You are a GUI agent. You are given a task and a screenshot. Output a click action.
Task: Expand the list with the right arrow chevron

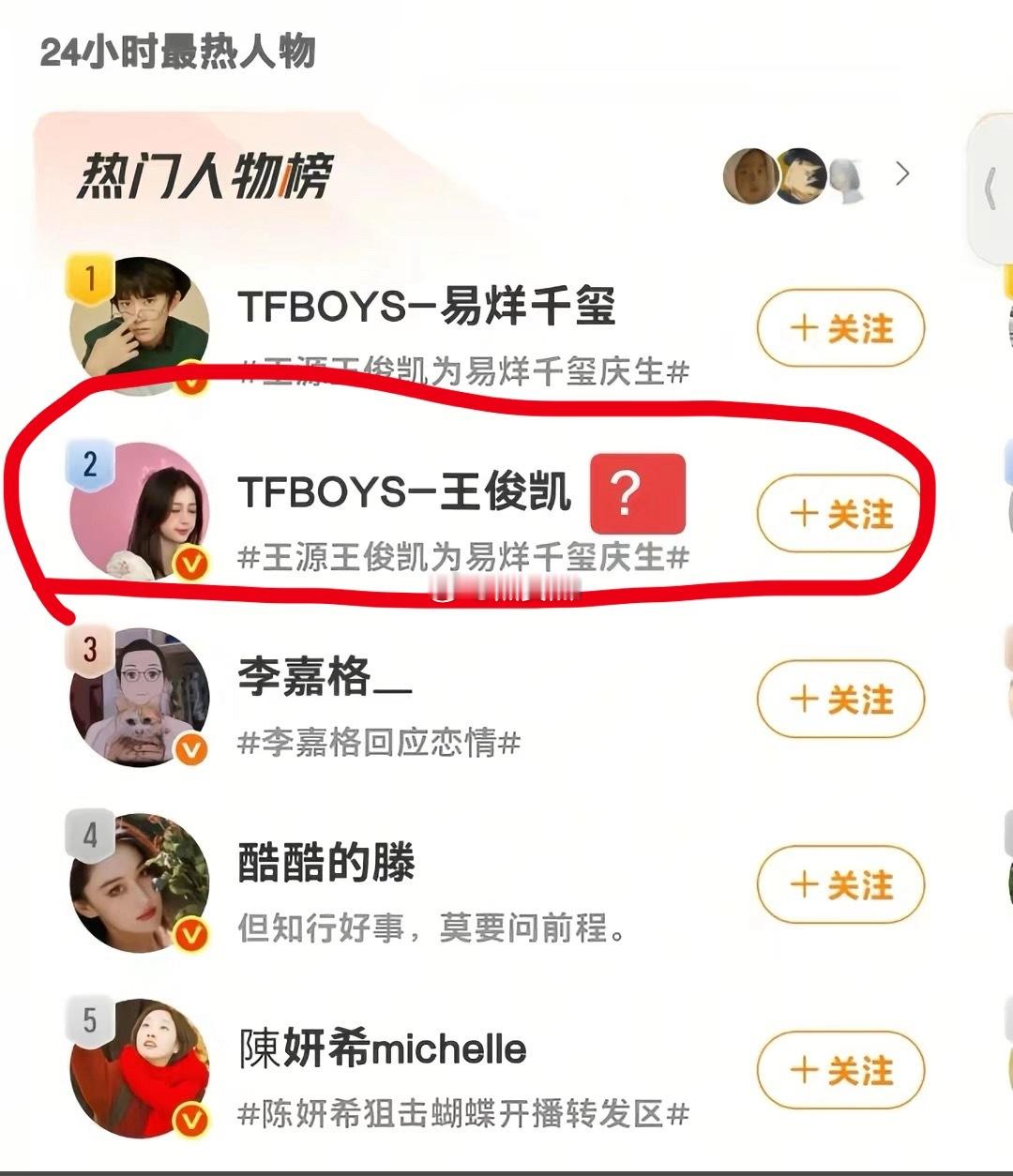(902, 174)
